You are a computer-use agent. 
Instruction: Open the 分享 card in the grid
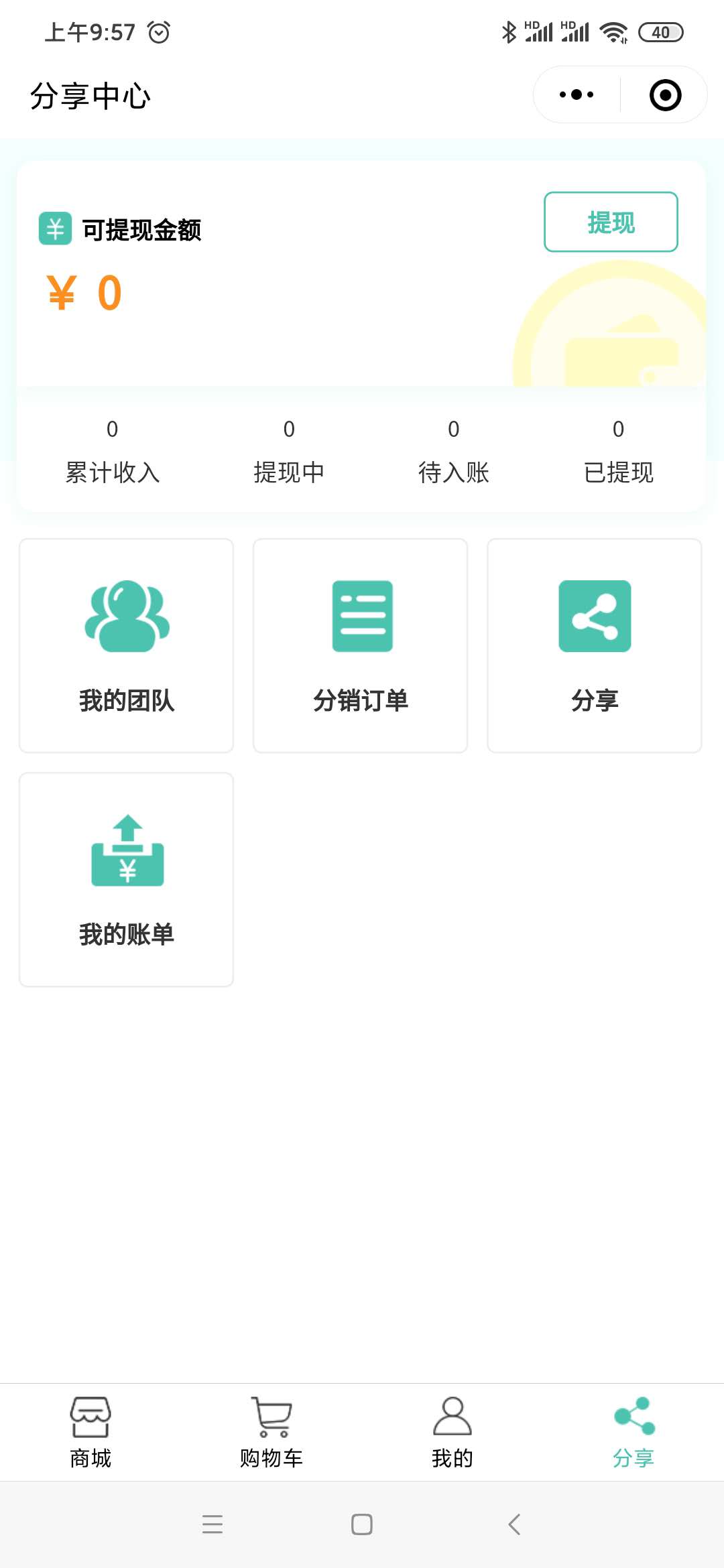pos(595,645)
